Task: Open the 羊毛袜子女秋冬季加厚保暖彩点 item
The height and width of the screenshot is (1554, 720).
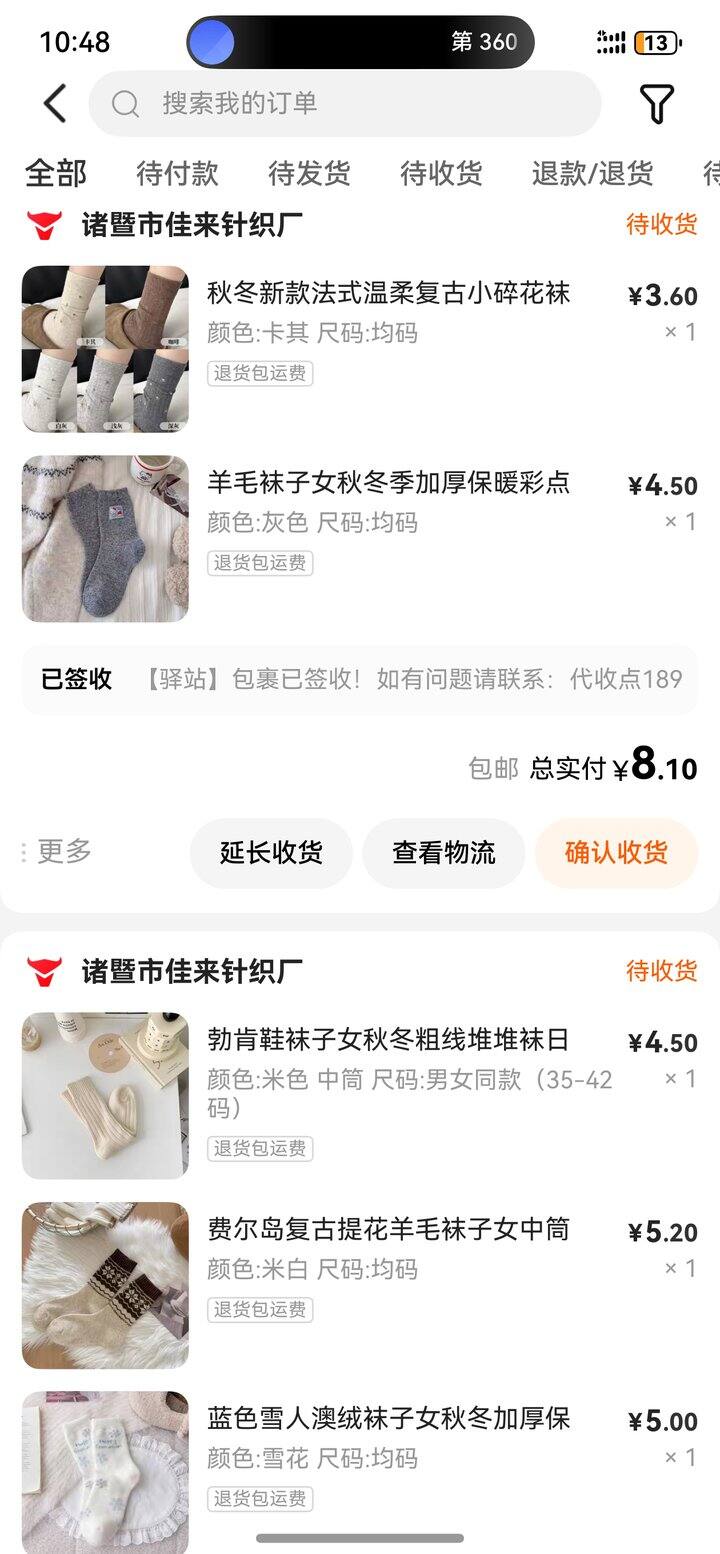Action: point(388,484)
